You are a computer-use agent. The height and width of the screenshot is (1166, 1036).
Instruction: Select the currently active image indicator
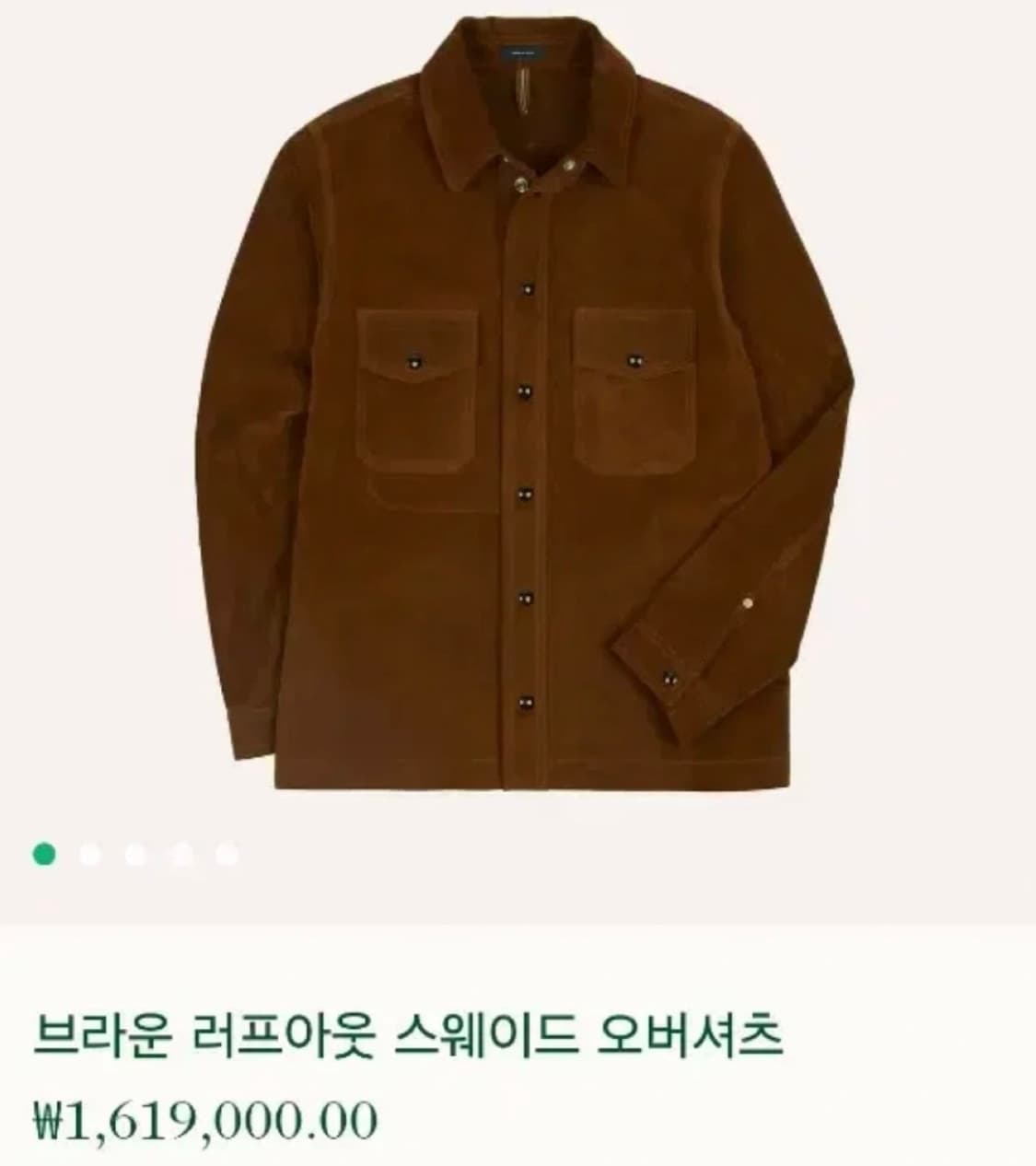tap(43, 855)
